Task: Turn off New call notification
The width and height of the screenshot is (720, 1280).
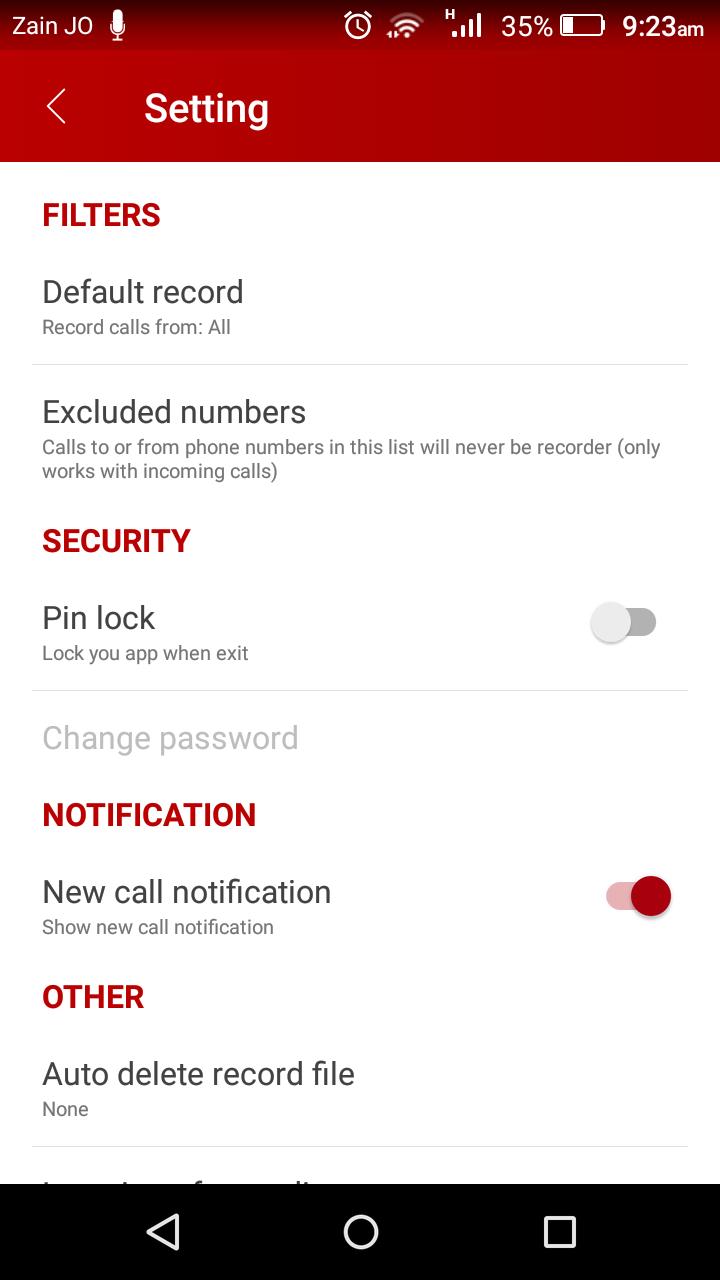Action: tap(638, 896)
